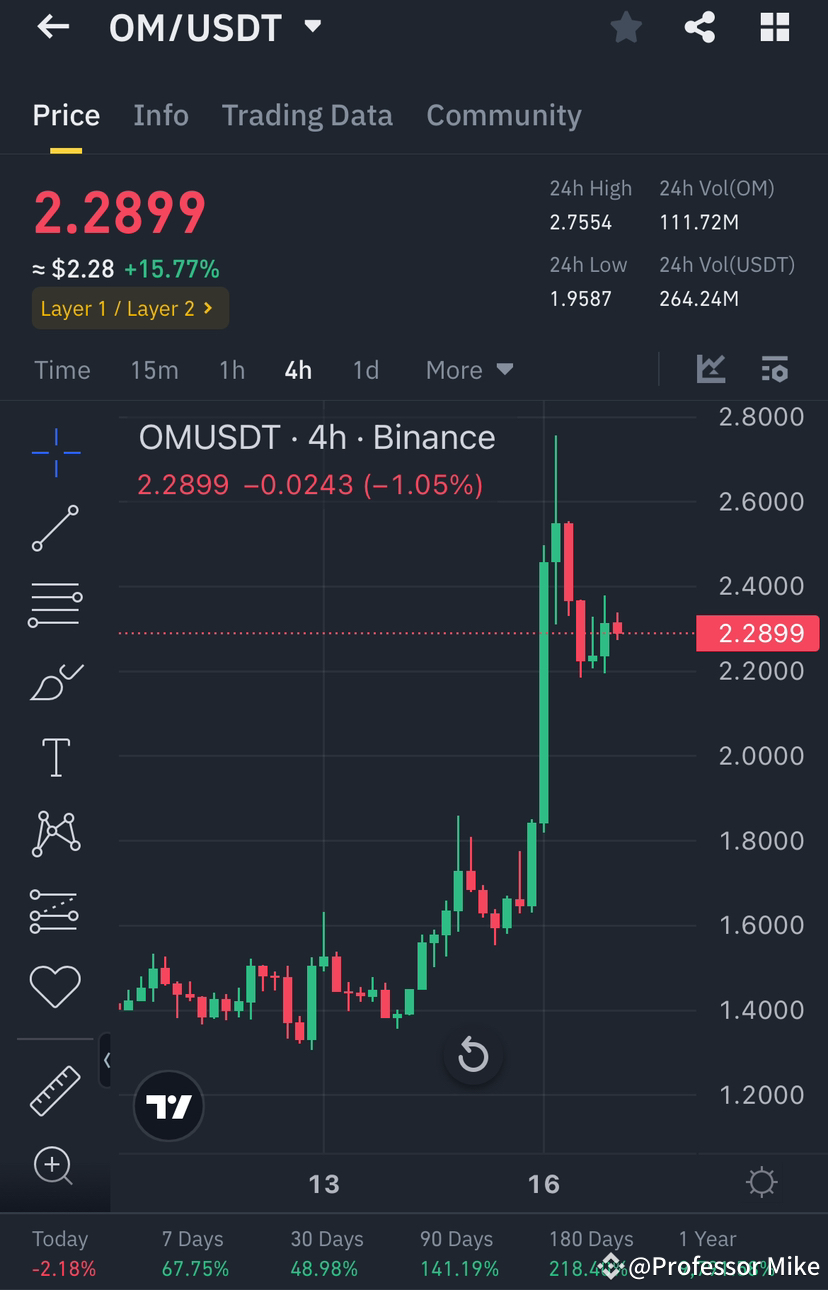Collapse the drawing toolbar with the chevron
828x1290 pixels.
(x=109, y=1060)
